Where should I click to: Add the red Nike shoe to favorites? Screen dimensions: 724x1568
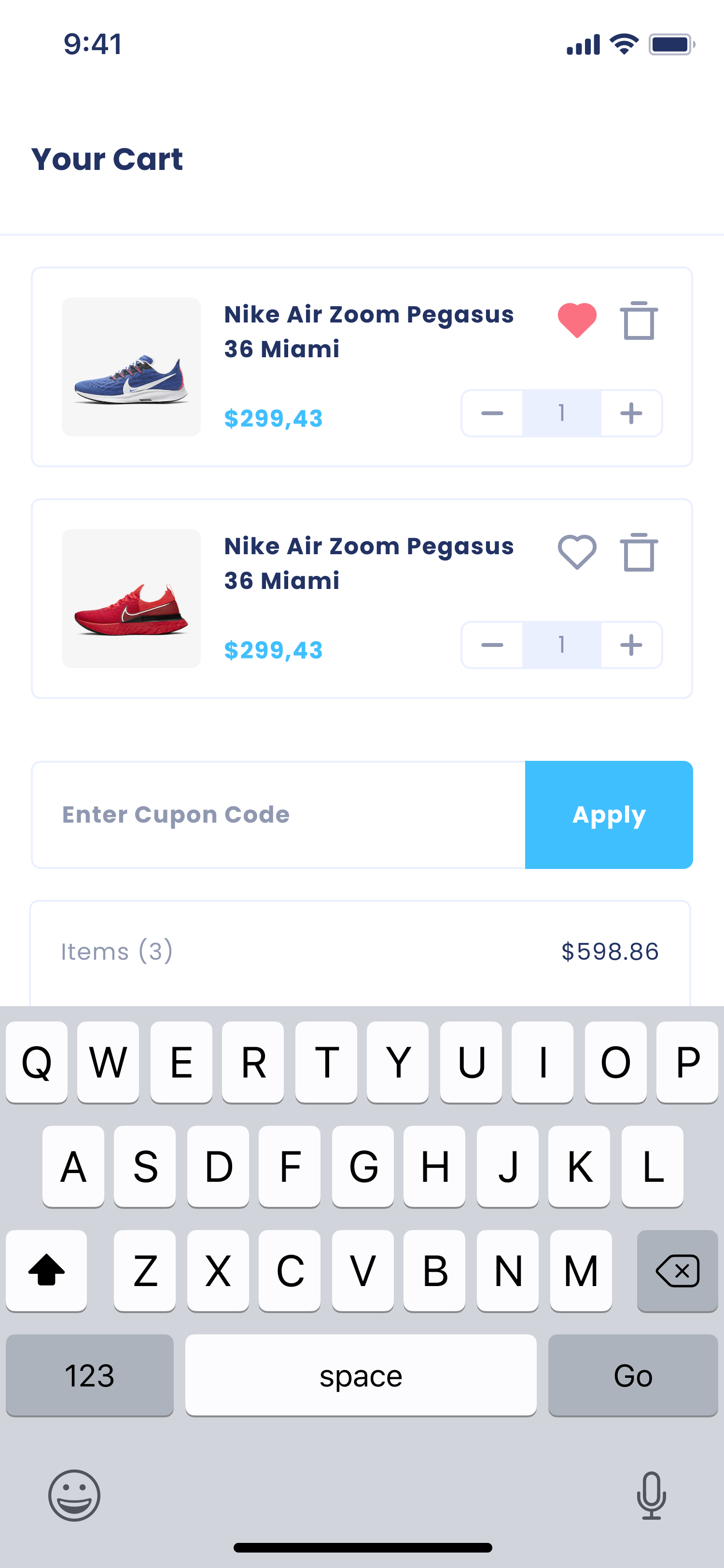click(x=577, y=552)
